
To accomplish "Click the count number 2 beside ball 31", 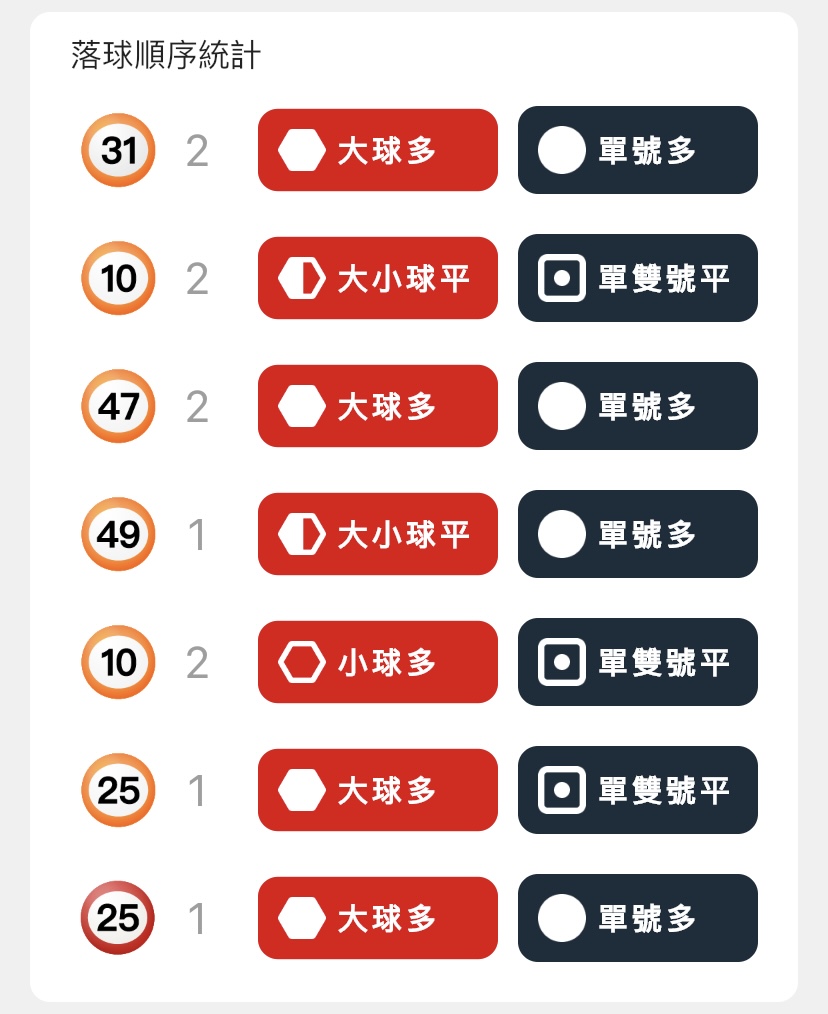I will tap(198, 150).
